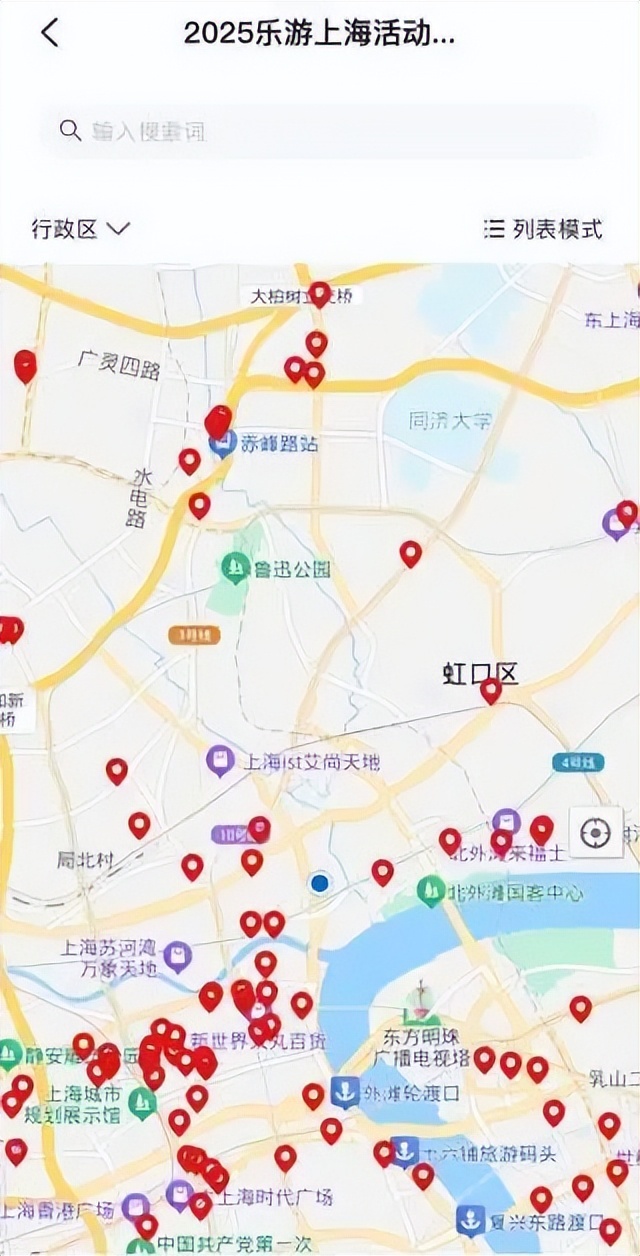Switch to 列表模式 list view
This screenshot has width=640, height=1256.
point(544,229)
